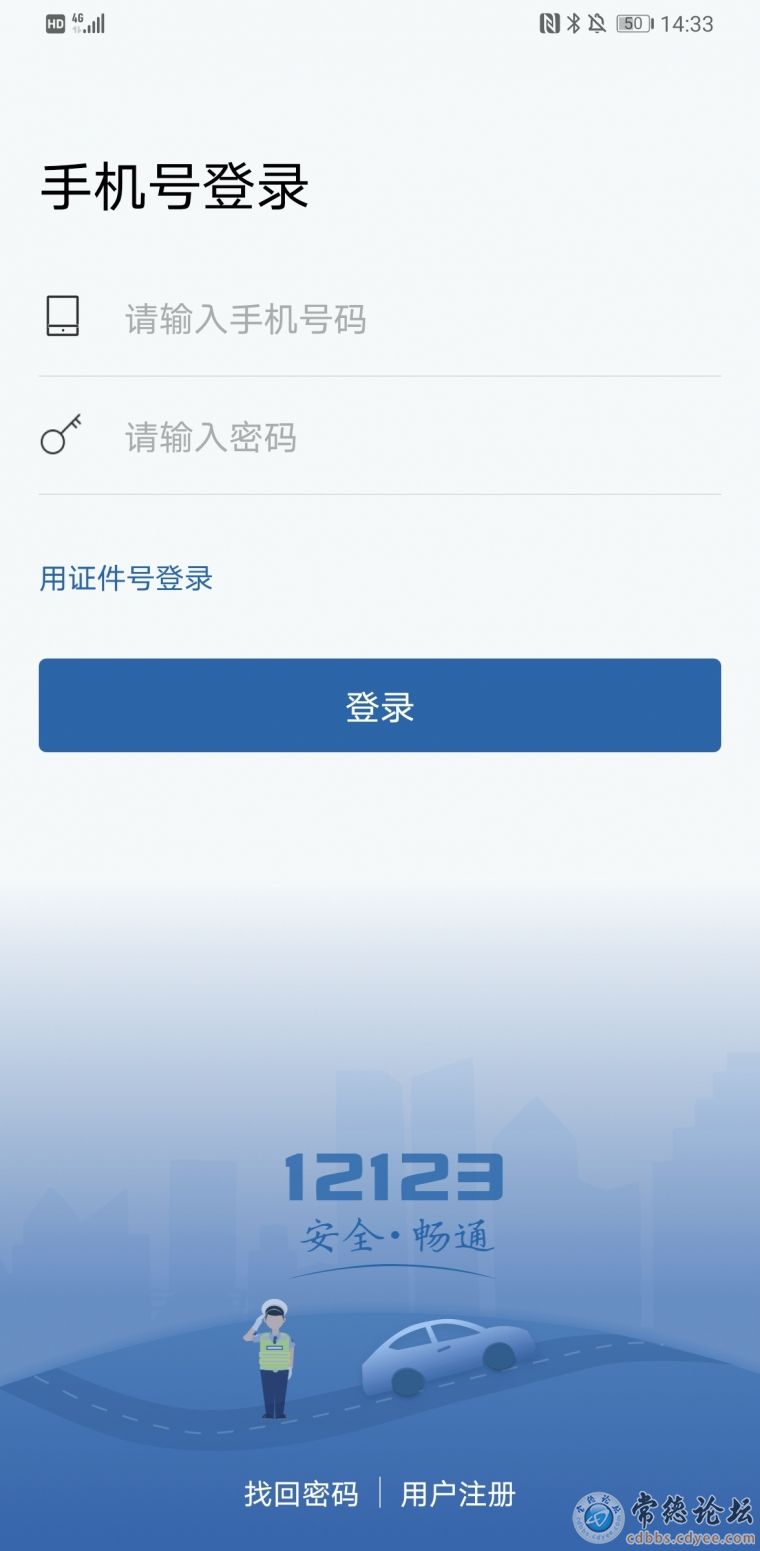This screenshot has width=760, height=1551.
Task: Switch to login with ID number
Action: pos(126,578)
